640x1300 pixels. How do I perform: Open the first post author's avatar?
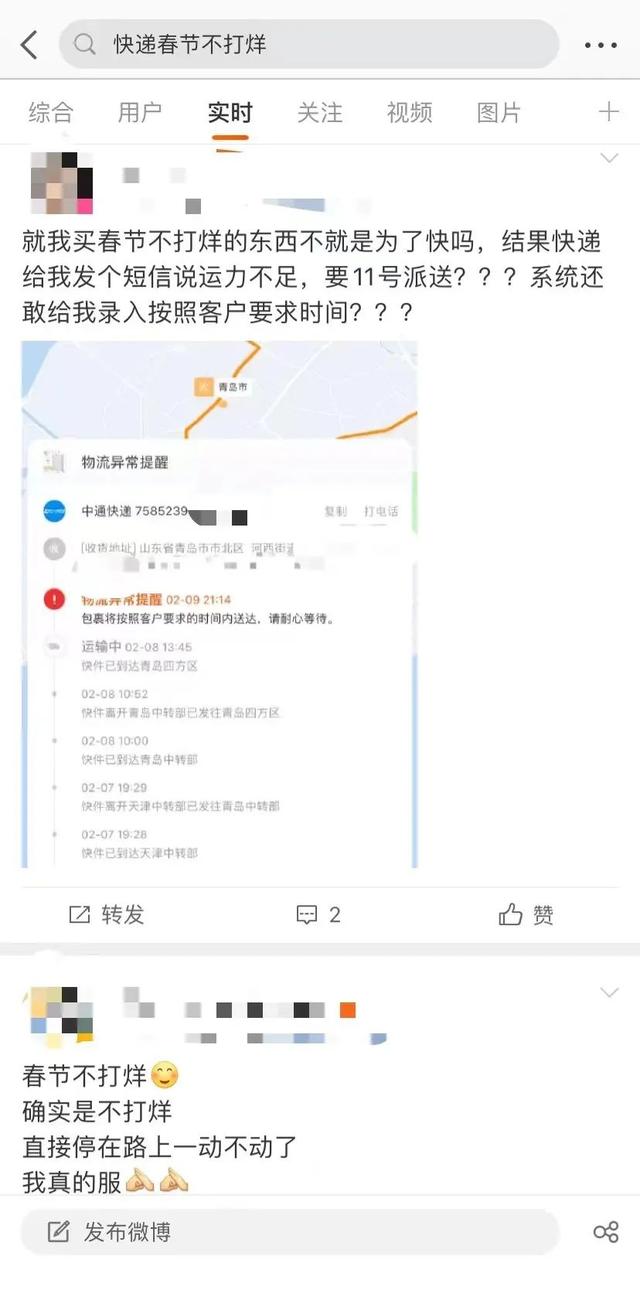61,182
